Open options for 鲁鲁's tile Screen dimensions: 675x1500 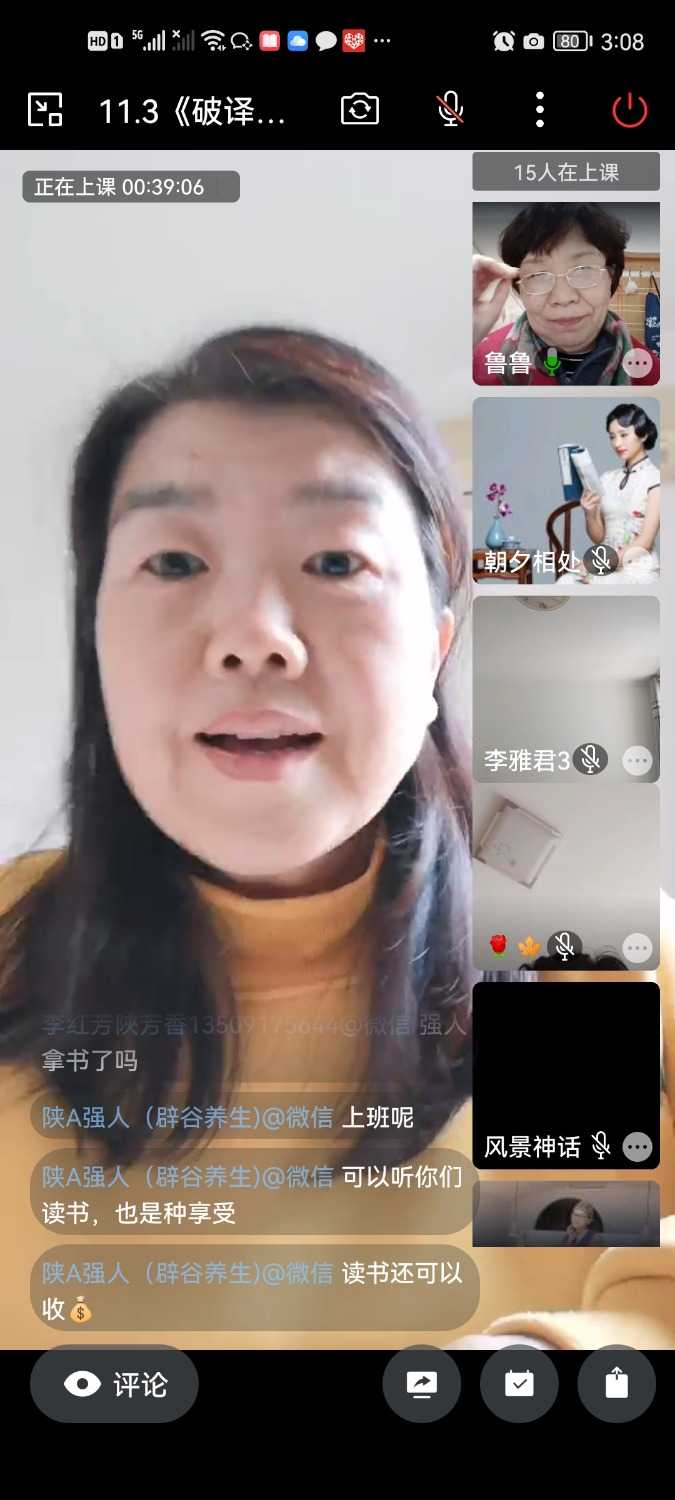click(x=637, y=363)
